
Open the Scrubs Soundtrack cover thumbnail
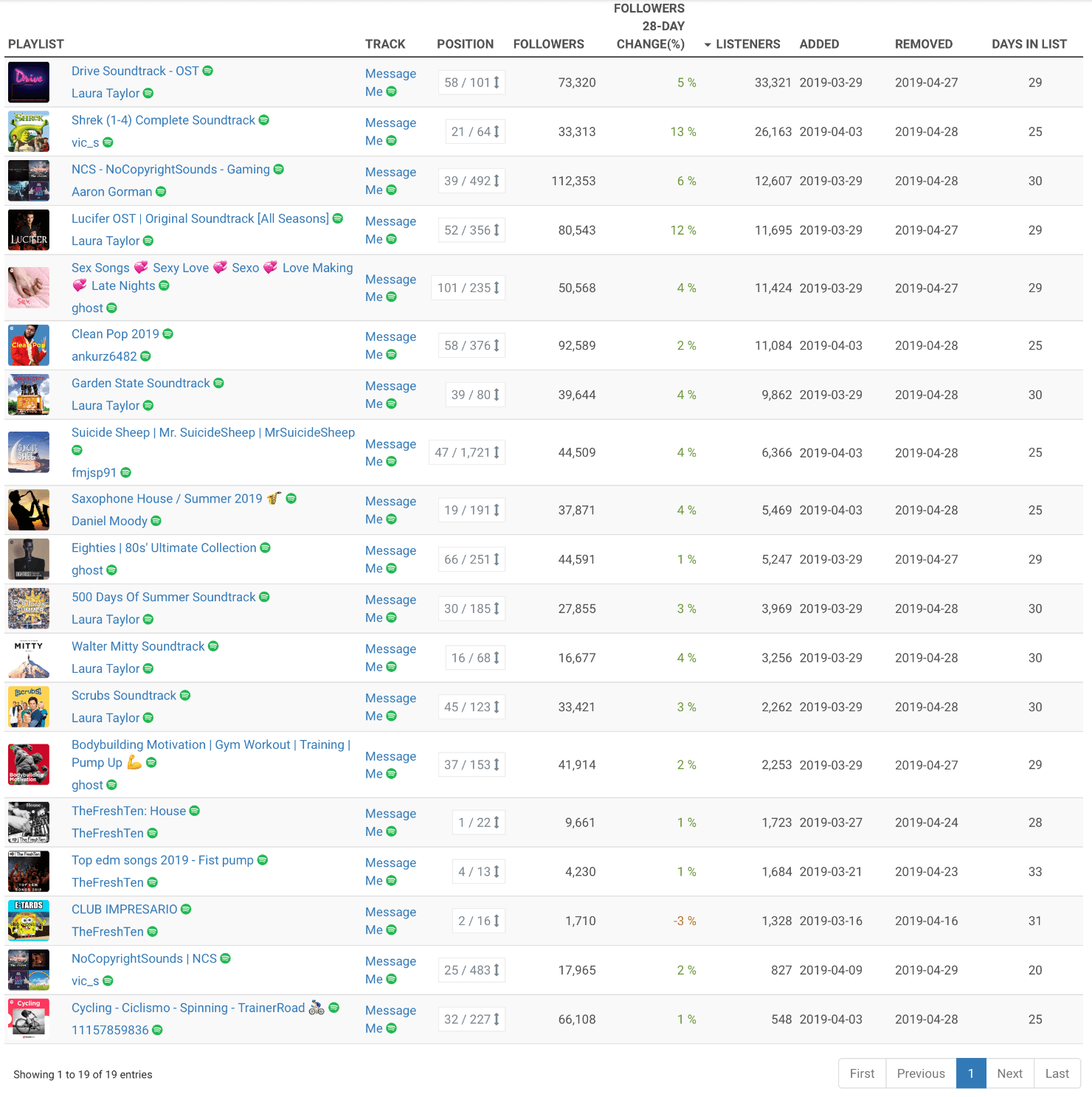point(29,707)
